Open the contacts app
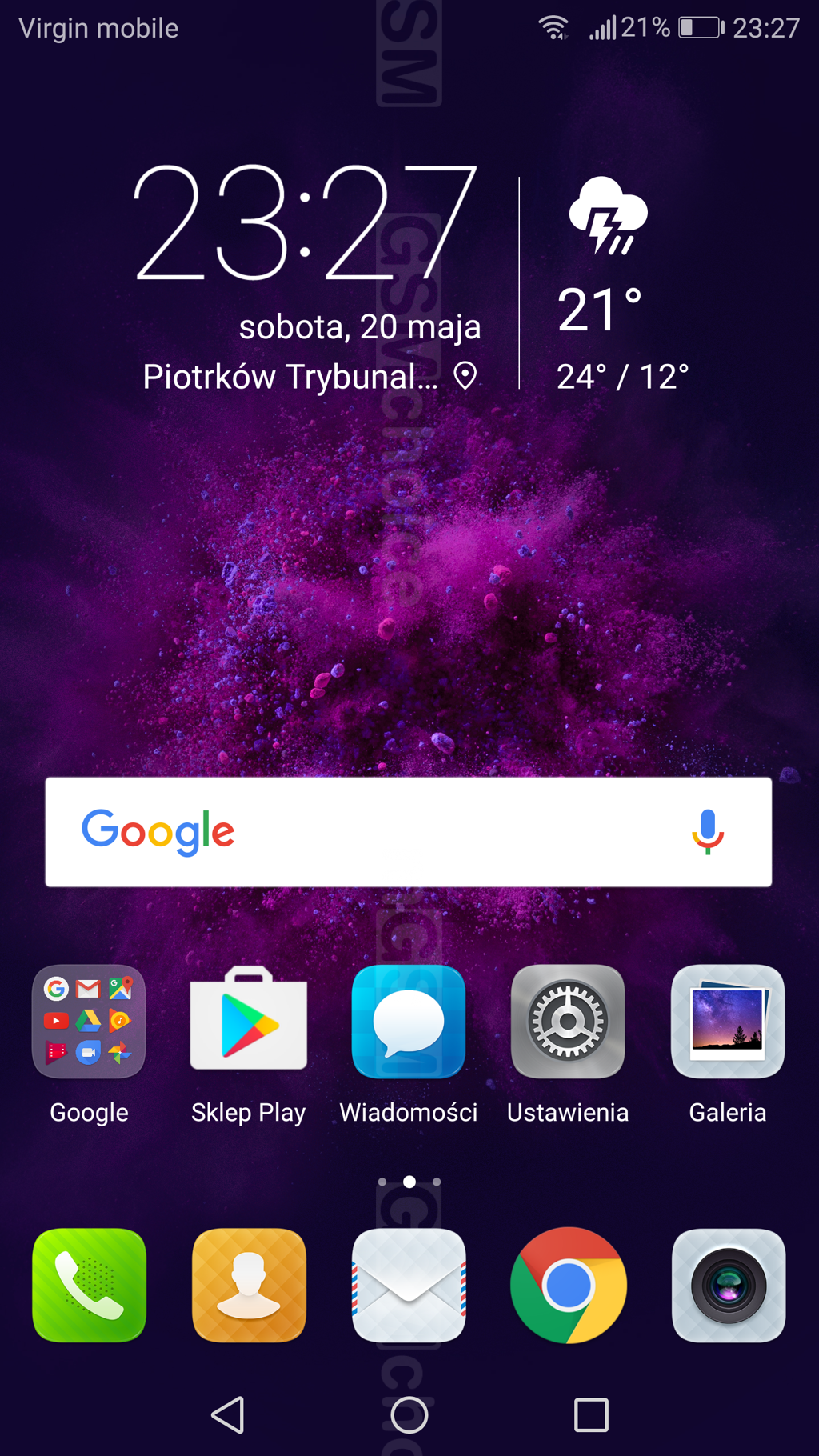The image size is (819, 1456). (249, 1286)
